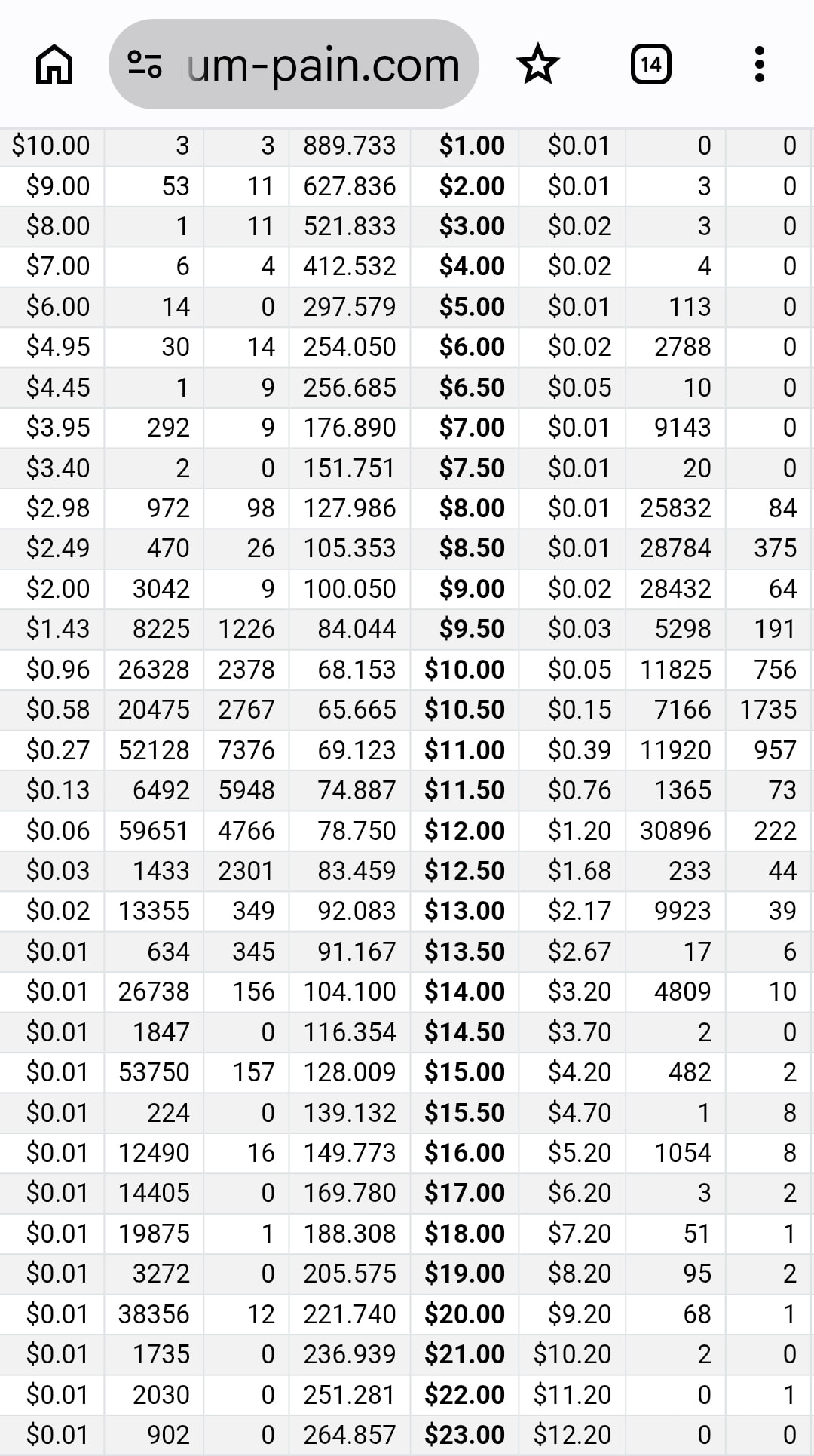The width and height of the screenshot is (814, 1456).
Task: Tap the um-pain.com address bar
Action: (294, 65)
